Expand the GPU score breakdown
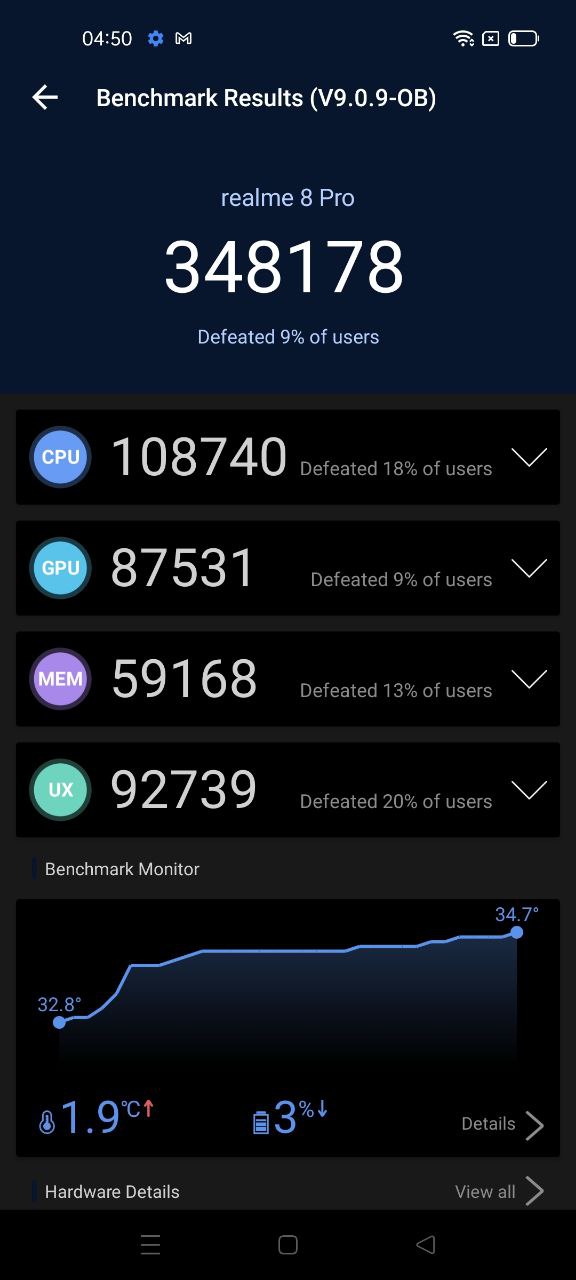Image resolution: width=576 pixels, height=1280 pixels. [529, 568]
